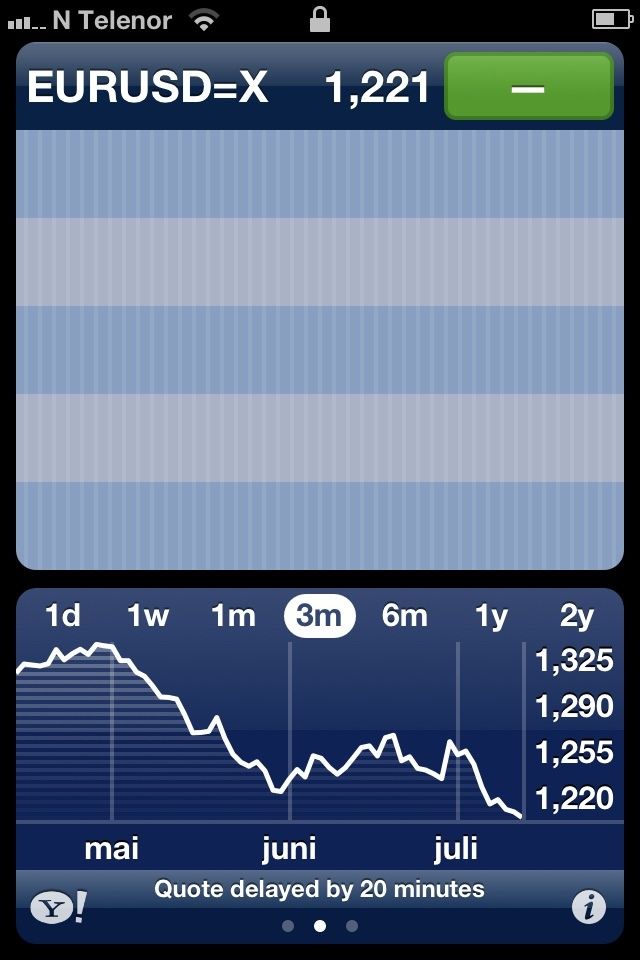Tap the green change button for EURUSD=X

pos(527,88)
